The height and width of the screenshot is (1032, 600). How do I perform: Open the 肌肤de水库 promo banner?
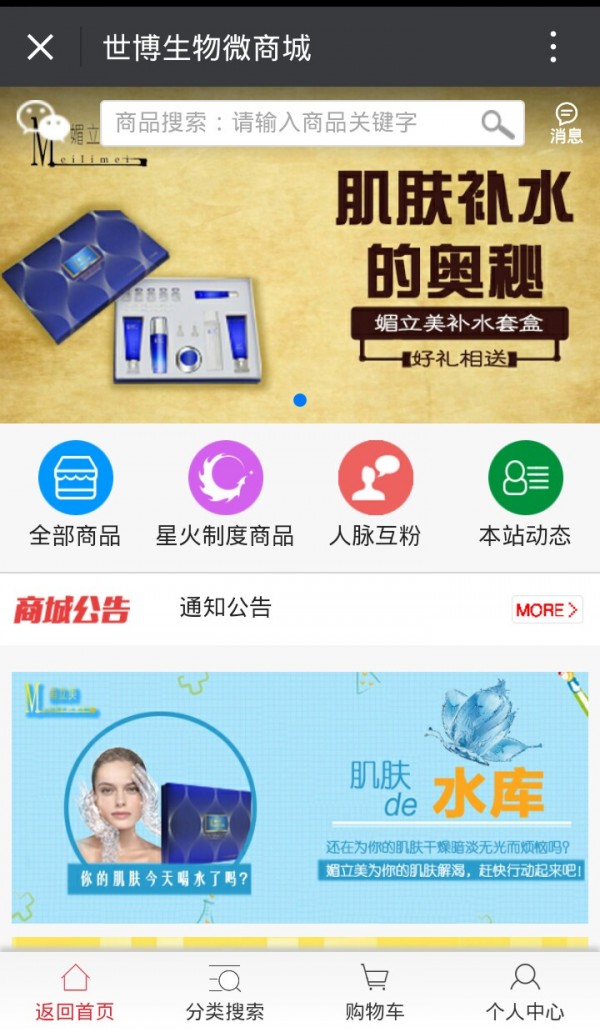pyautogui.click(x=300, y=797)
